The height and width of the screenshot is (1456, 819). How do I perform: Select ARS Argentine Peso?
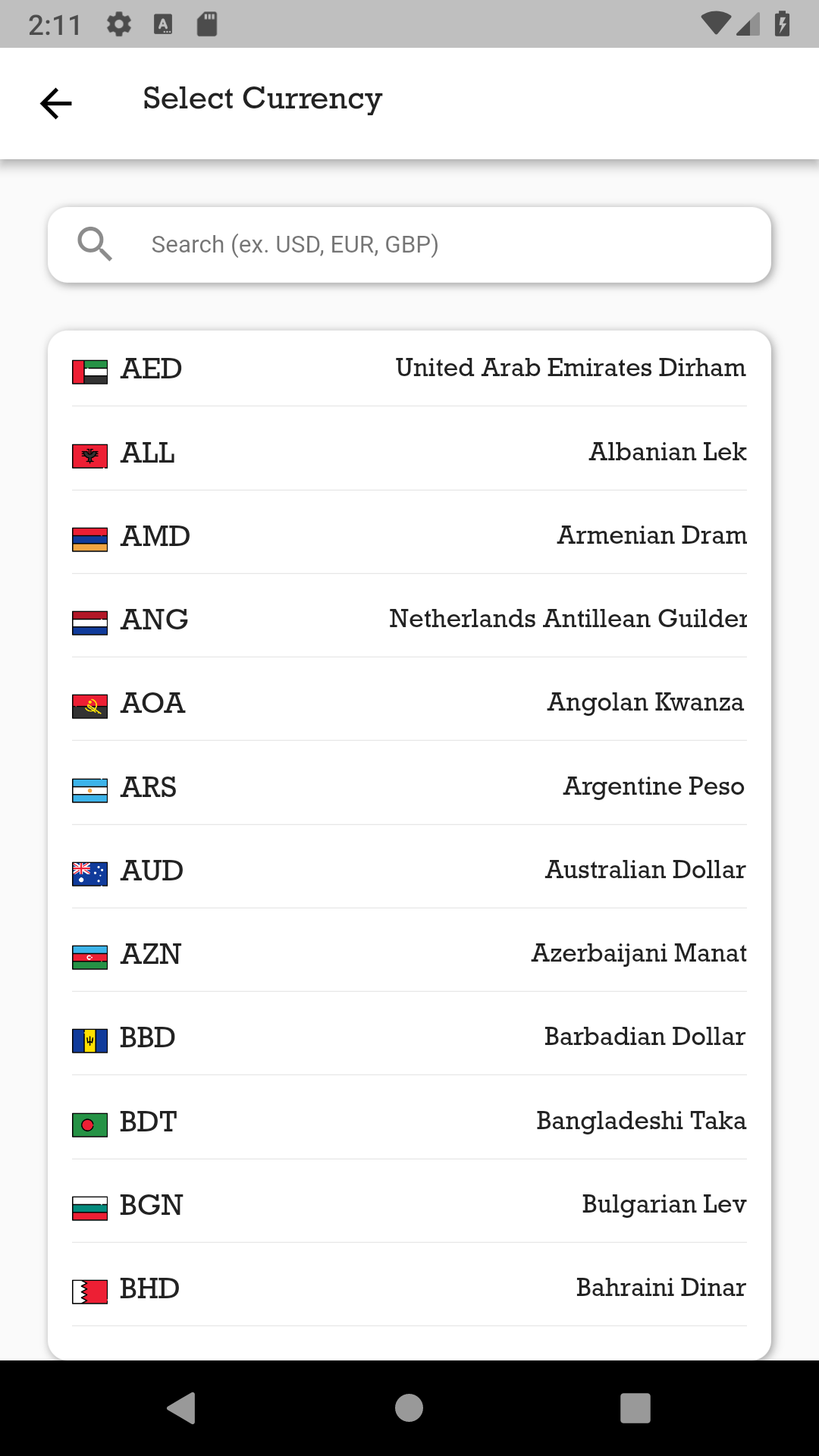pos(409,787)
